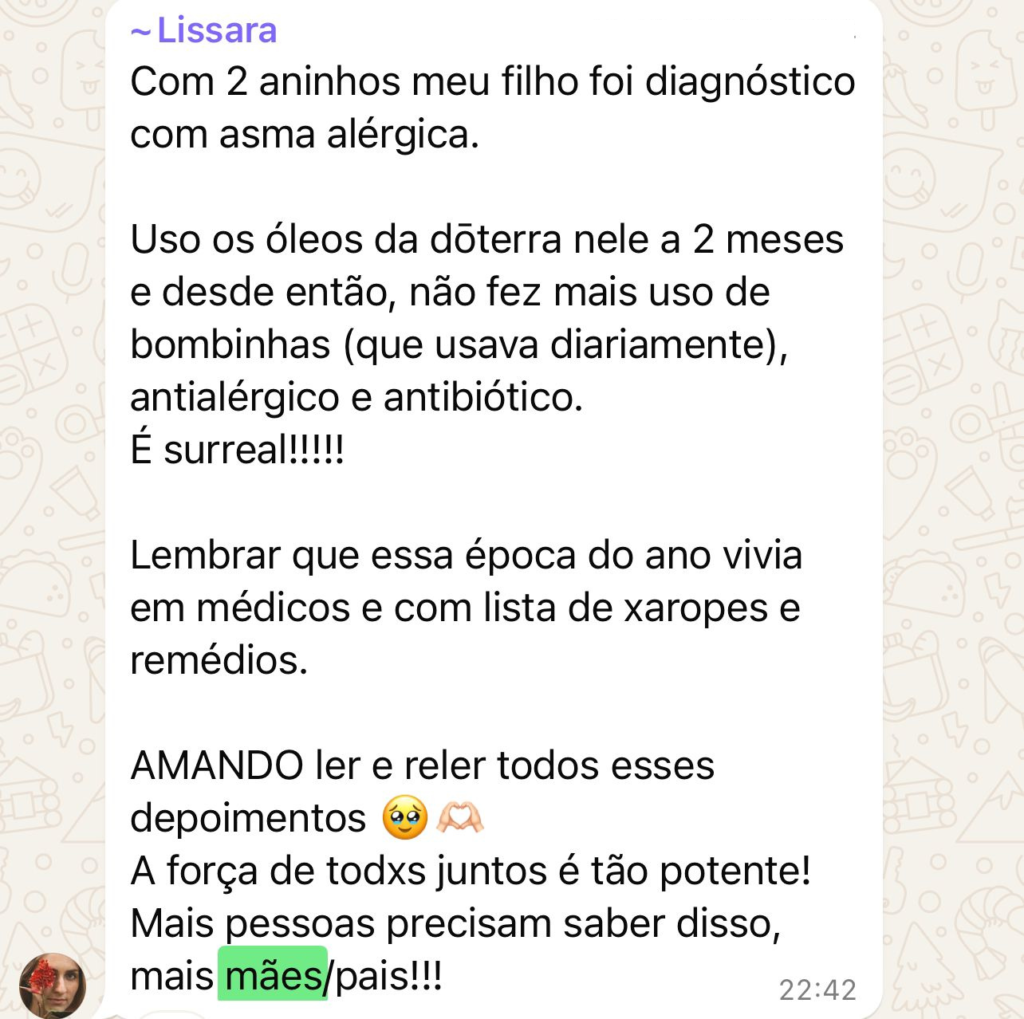This screenshot has height=1019, width=1024.
Task: Open sender name Lissara's contact info
Action: point(205,30)
